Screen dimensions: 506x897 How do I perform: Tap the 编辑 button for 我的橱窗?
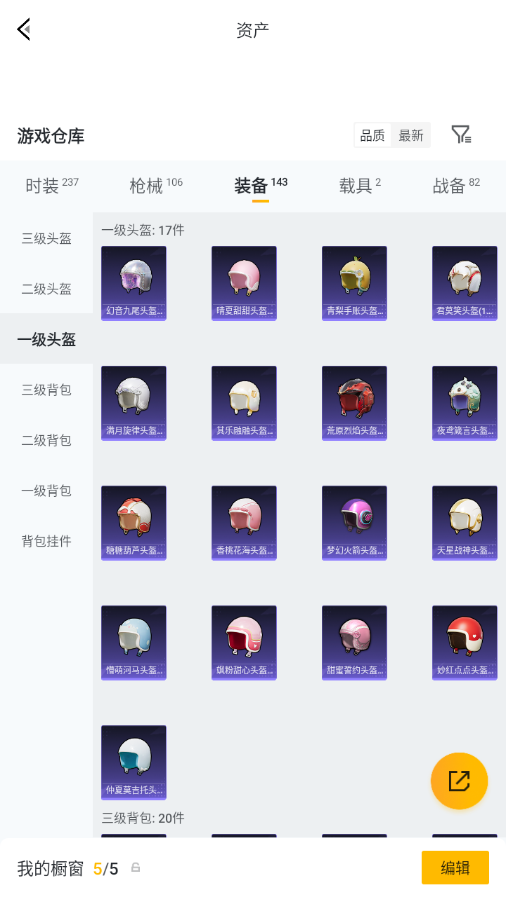tap(455, 868)
